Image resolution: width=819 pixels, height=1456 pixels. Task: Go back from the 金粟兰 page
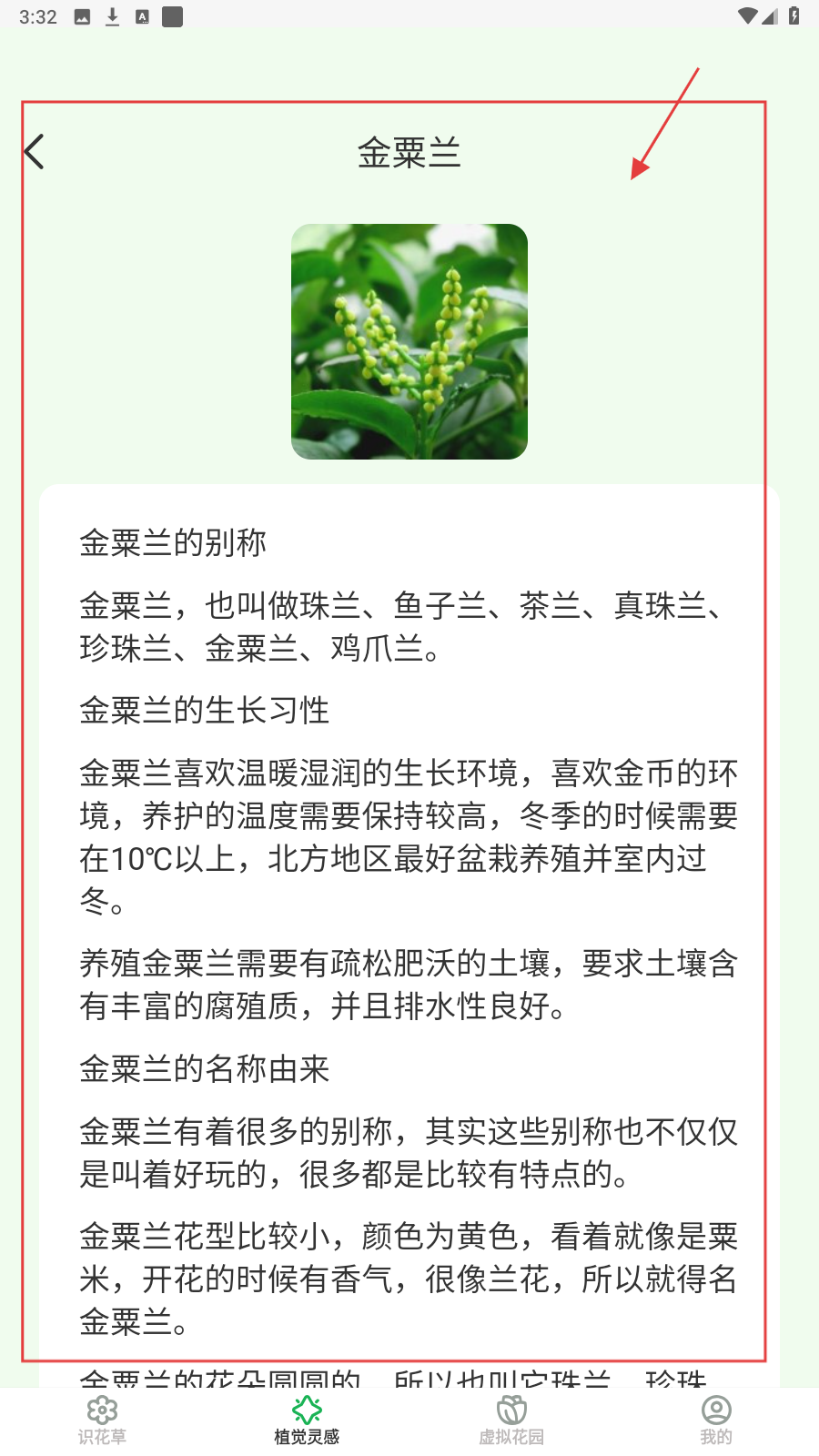point(35,152)
